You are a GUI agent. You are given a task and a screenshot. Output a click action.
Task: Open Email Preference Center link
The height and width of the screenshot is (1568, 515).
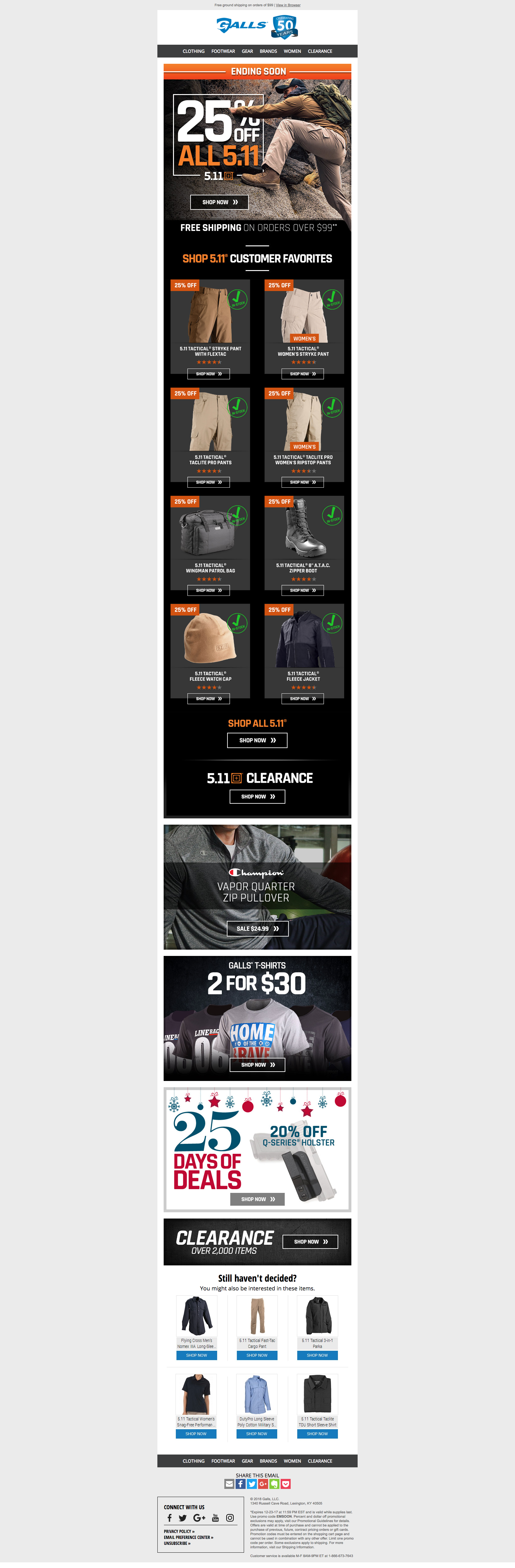tap(188, 1538)
